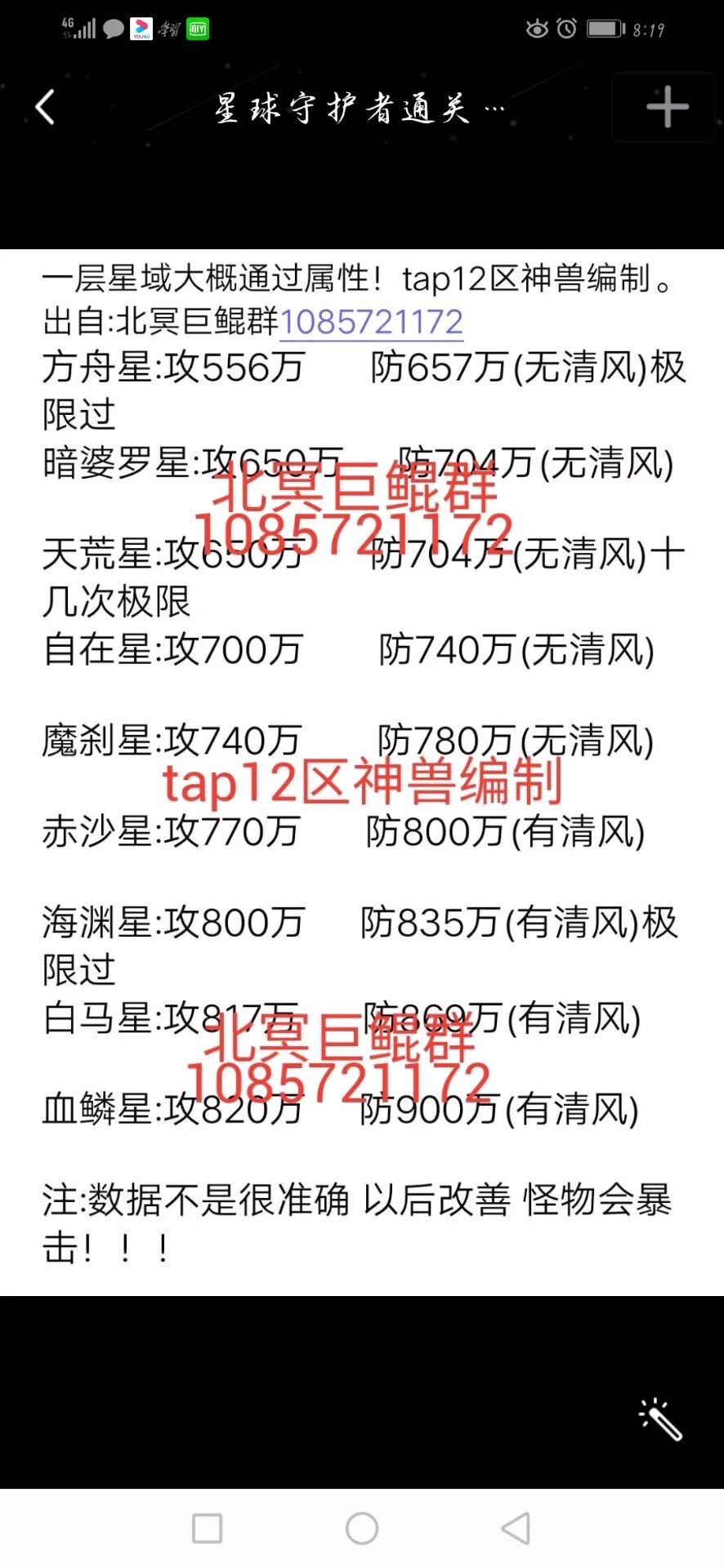Viewport: 724px width, 1568px height.
Task: Tap the system back triangle button
Action: click(516, 1528)
